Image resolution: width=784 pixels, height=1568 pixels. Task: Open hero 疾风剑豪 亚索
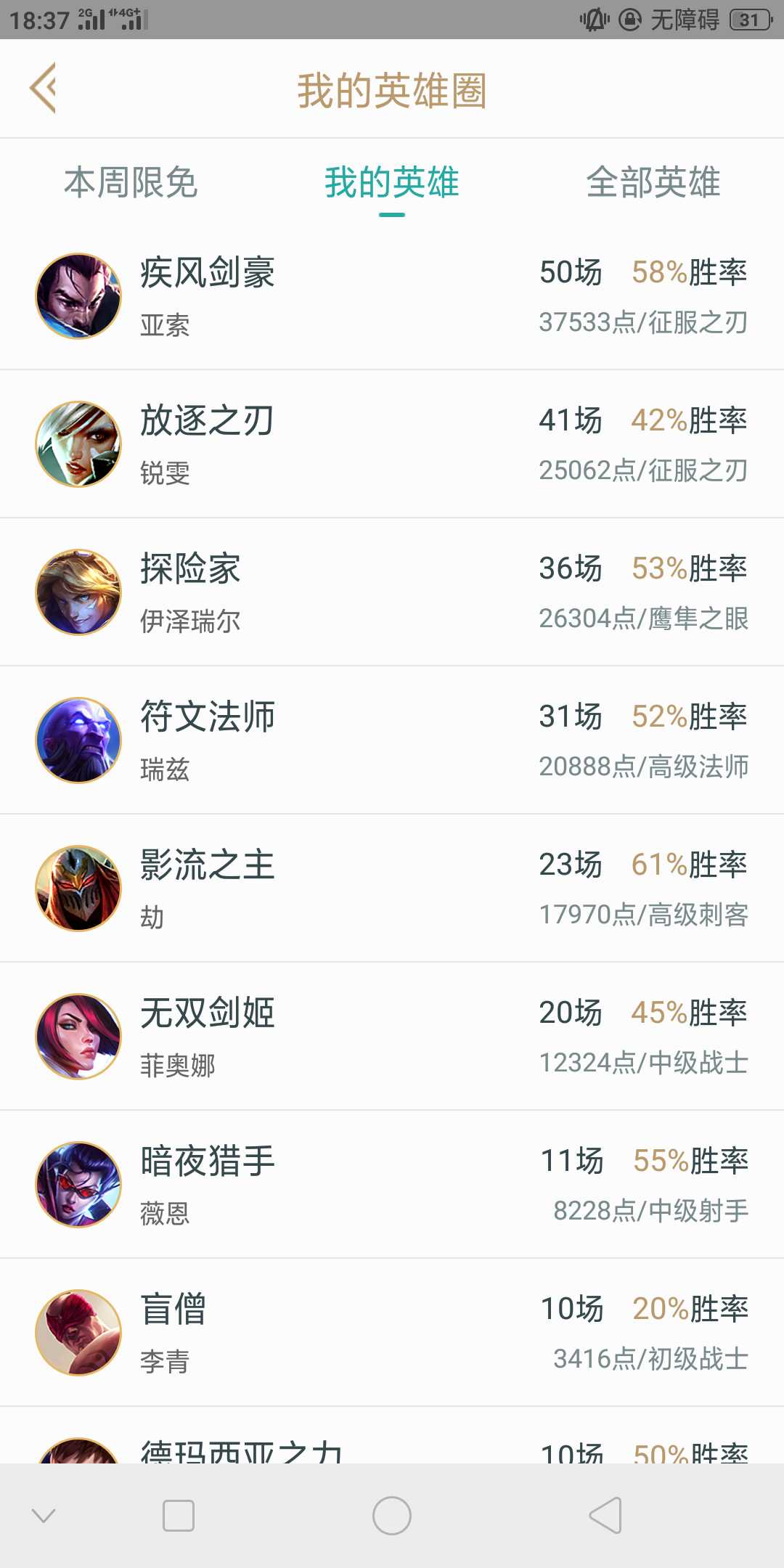392,296
